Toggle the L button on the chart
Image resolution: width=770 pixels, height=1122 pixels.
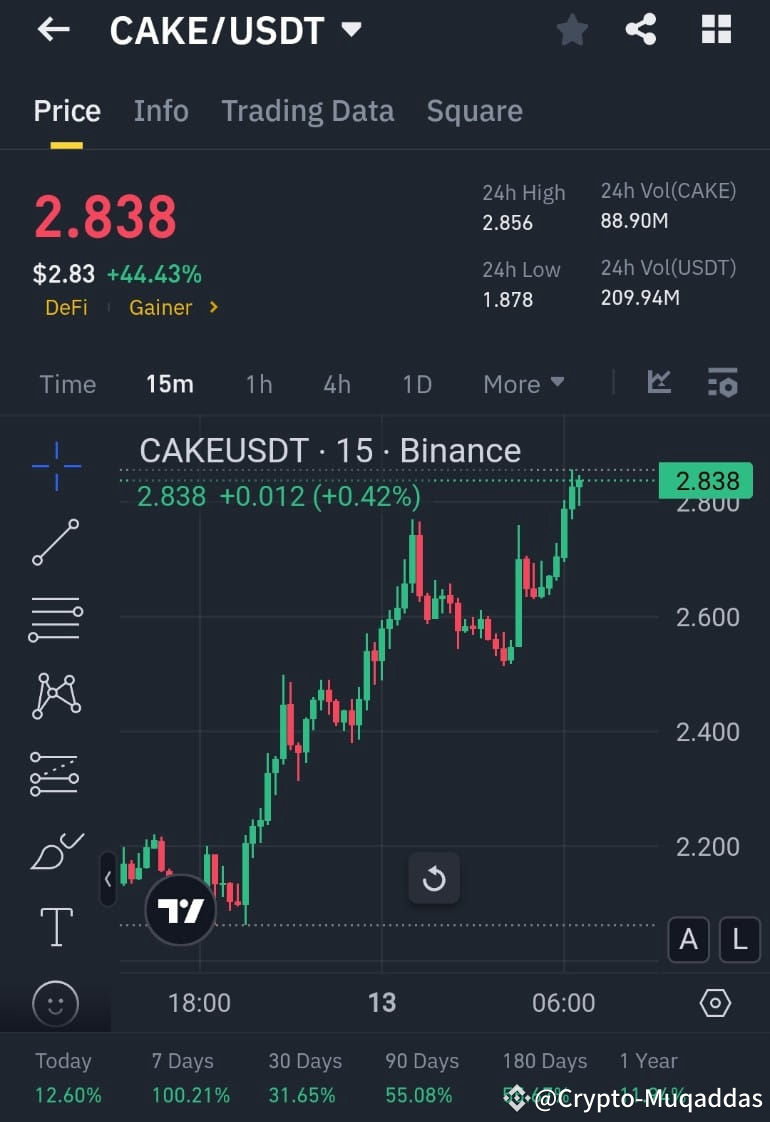coord(739,940)
